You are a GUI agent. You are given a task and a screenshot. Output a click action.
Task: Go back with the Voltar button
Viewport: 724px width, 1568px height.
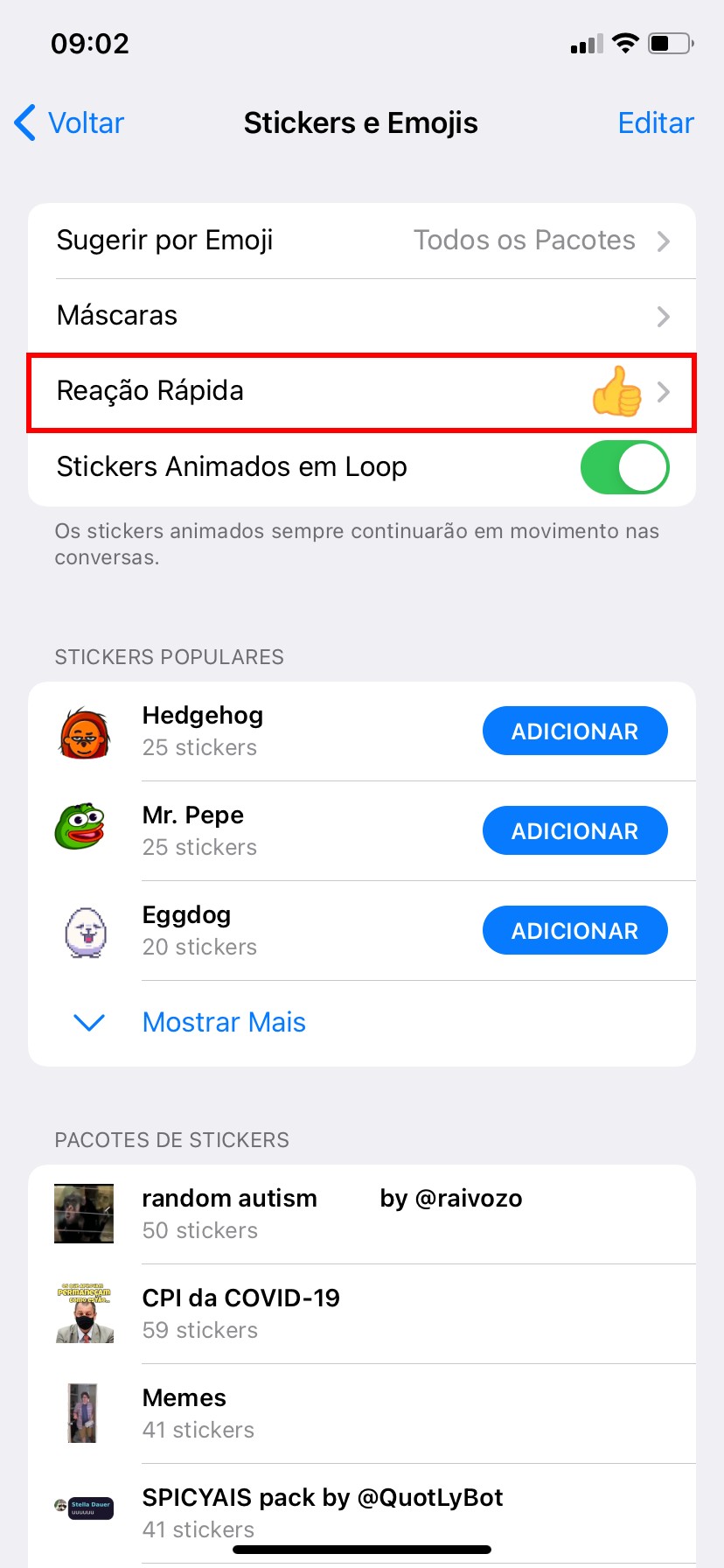pyautogui.click(x=70, y=122)
